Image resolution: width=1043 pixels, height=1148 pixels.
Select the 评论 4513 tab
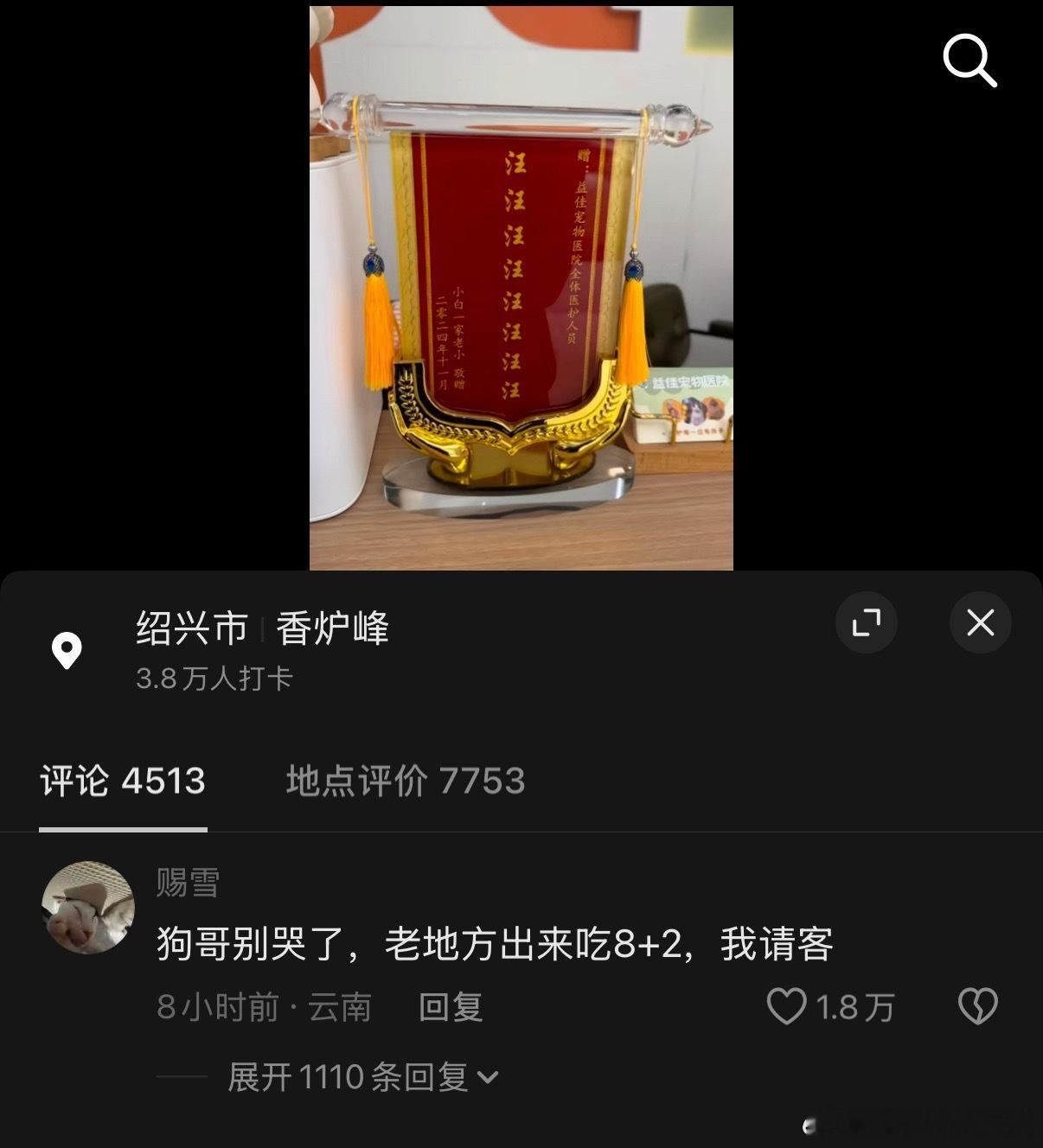(x=121, y=781)
